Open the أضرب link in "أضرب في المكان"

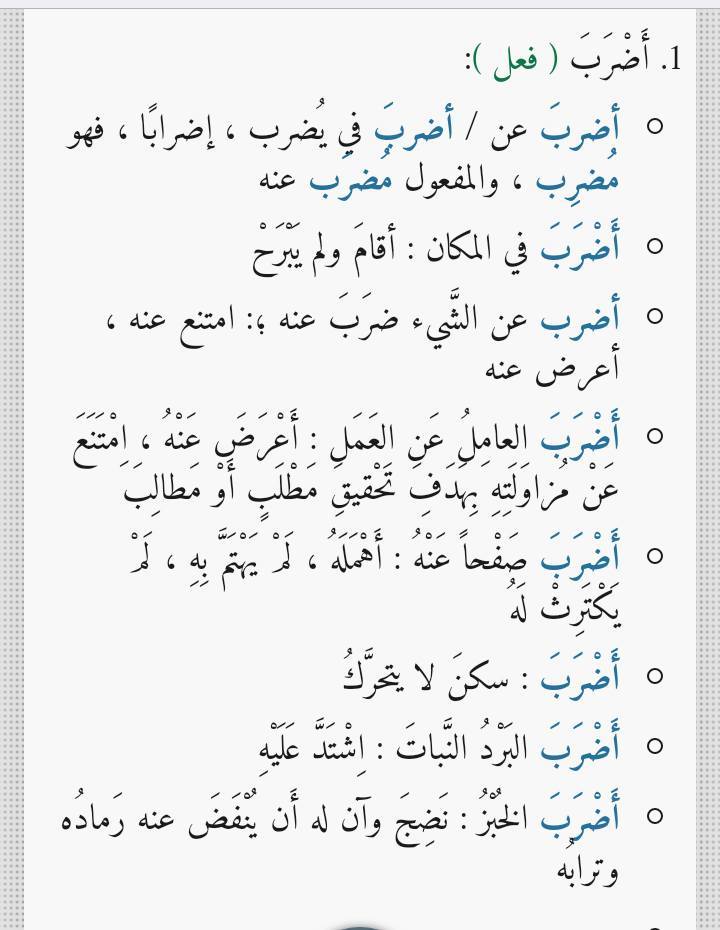click(x=579, y=247)
